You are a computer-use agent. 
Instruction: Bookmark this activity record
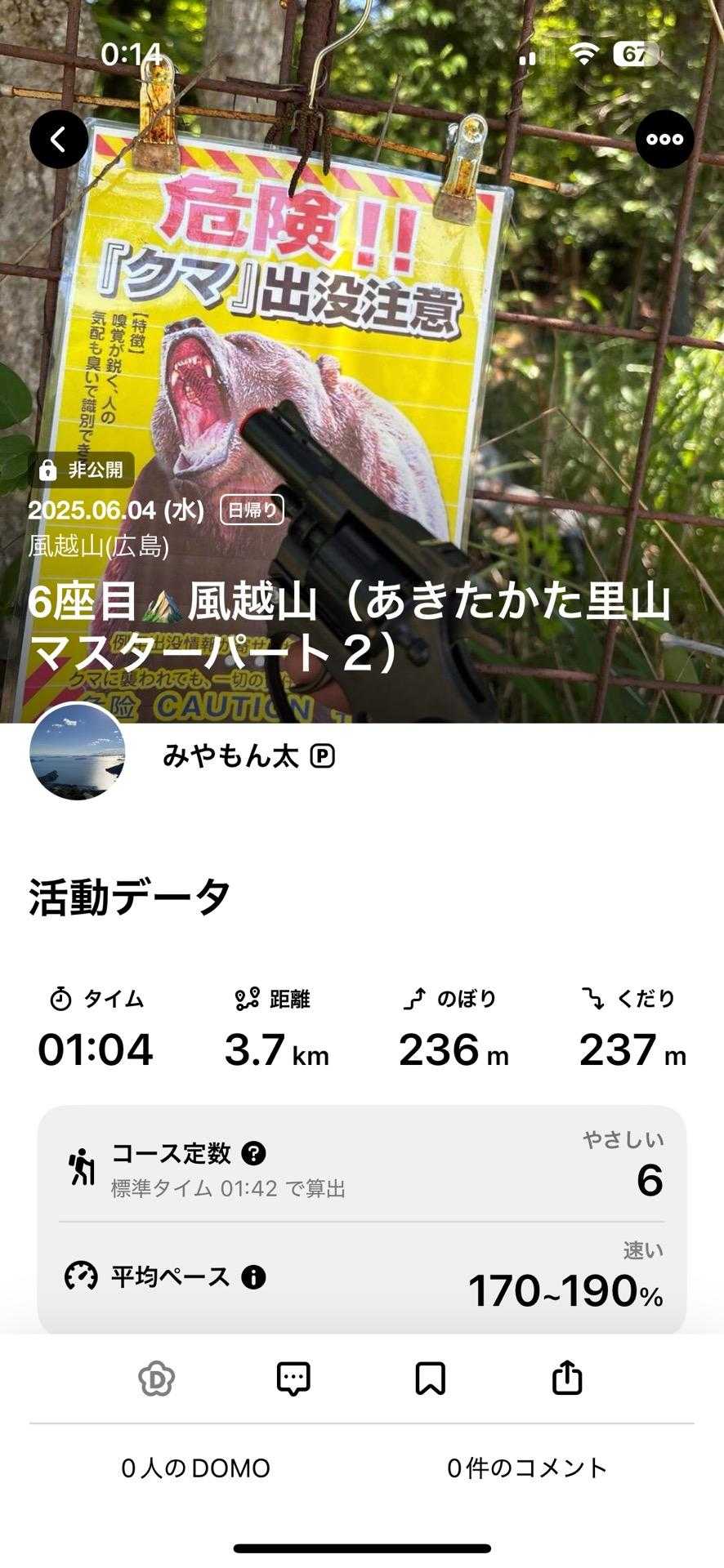430,1379
